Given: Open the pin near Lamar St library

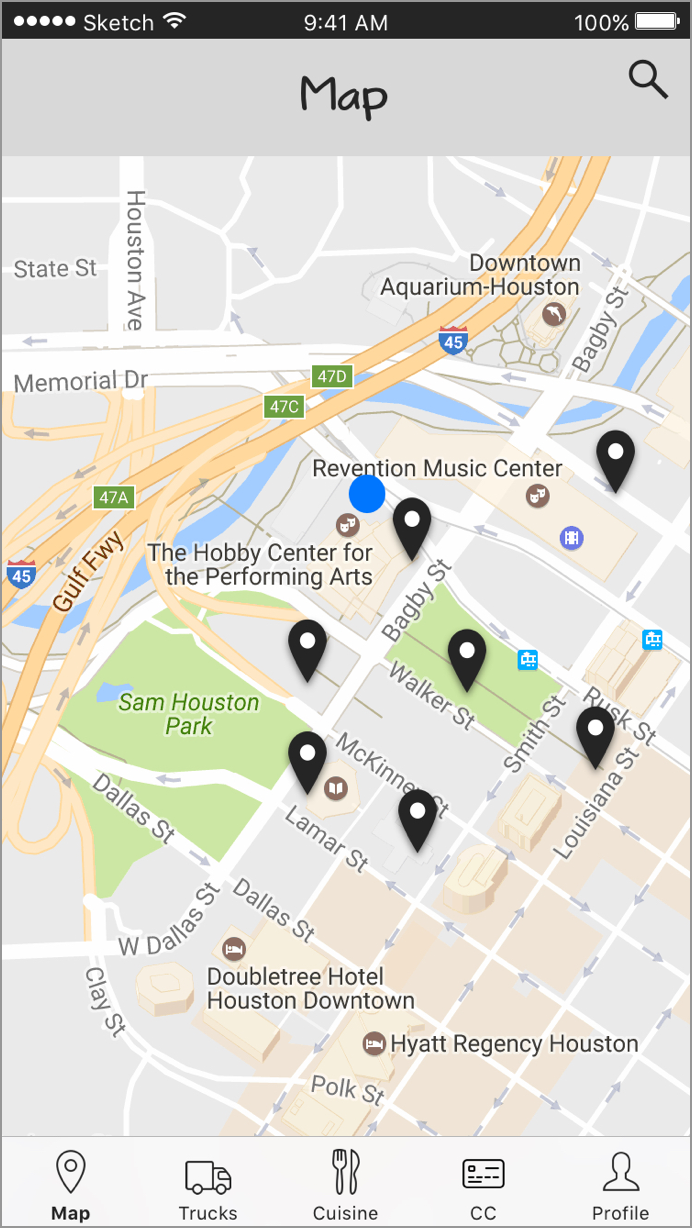Looking at the screenshot, I should click(307, 759).
